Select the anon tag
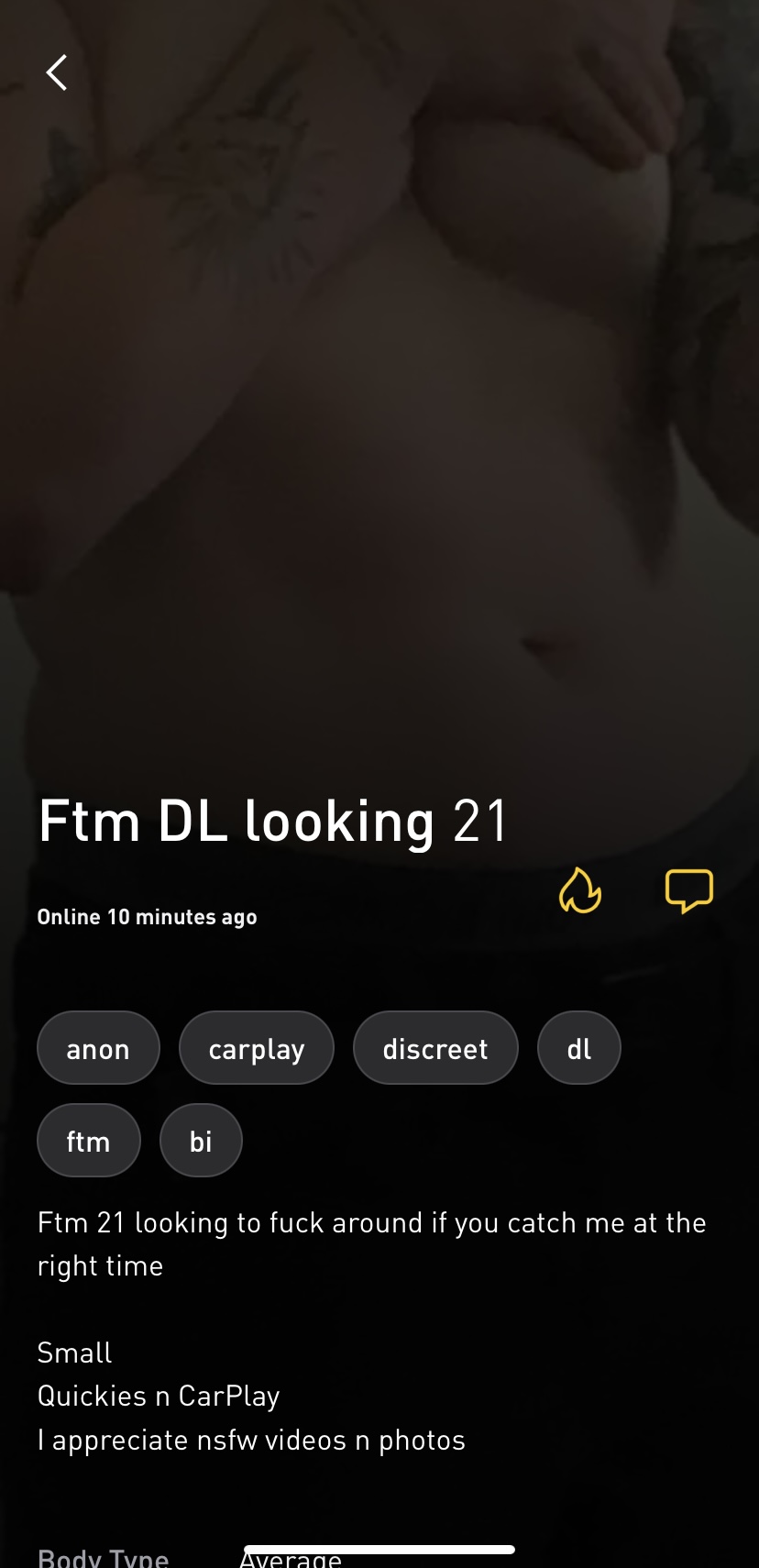759x1568 pixels. click(98, 1048)
